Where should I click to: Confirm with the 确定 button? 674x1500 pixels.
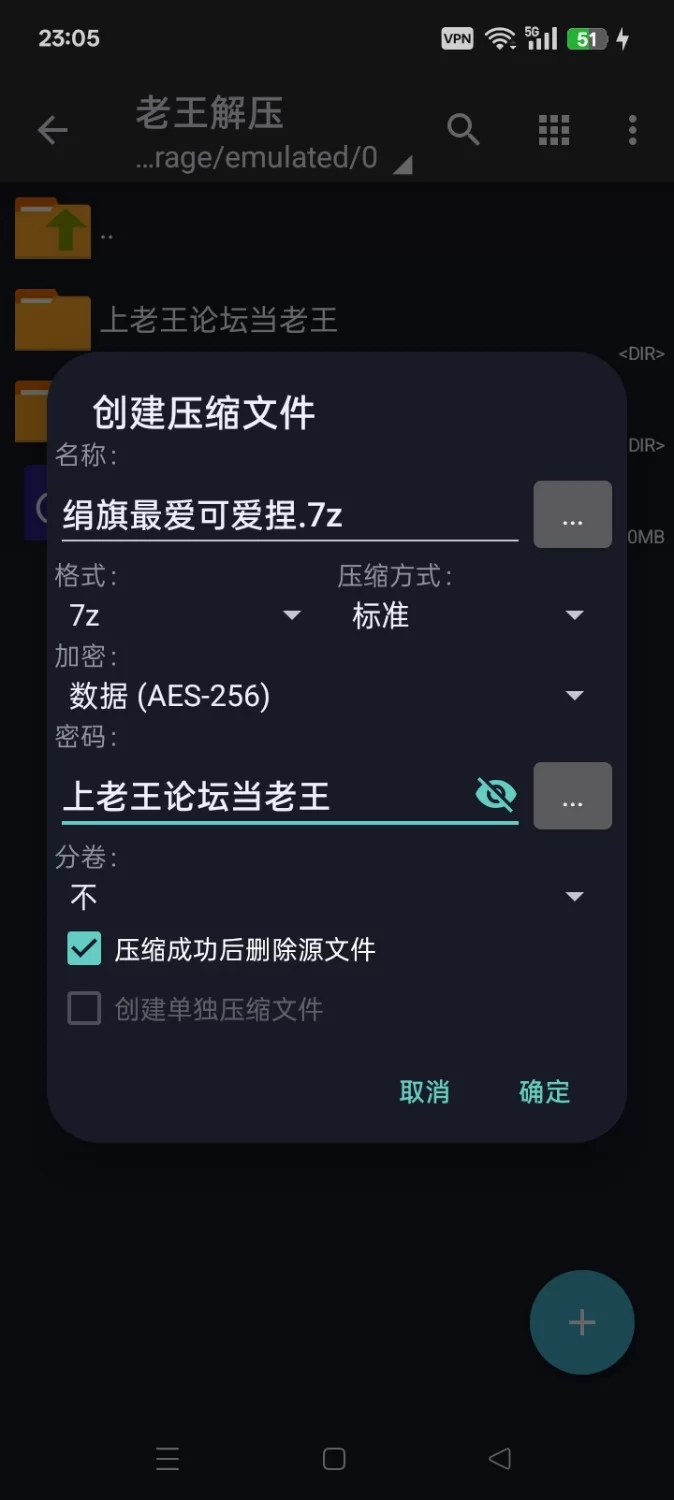pyautogui.click(x=544, y=1092)
